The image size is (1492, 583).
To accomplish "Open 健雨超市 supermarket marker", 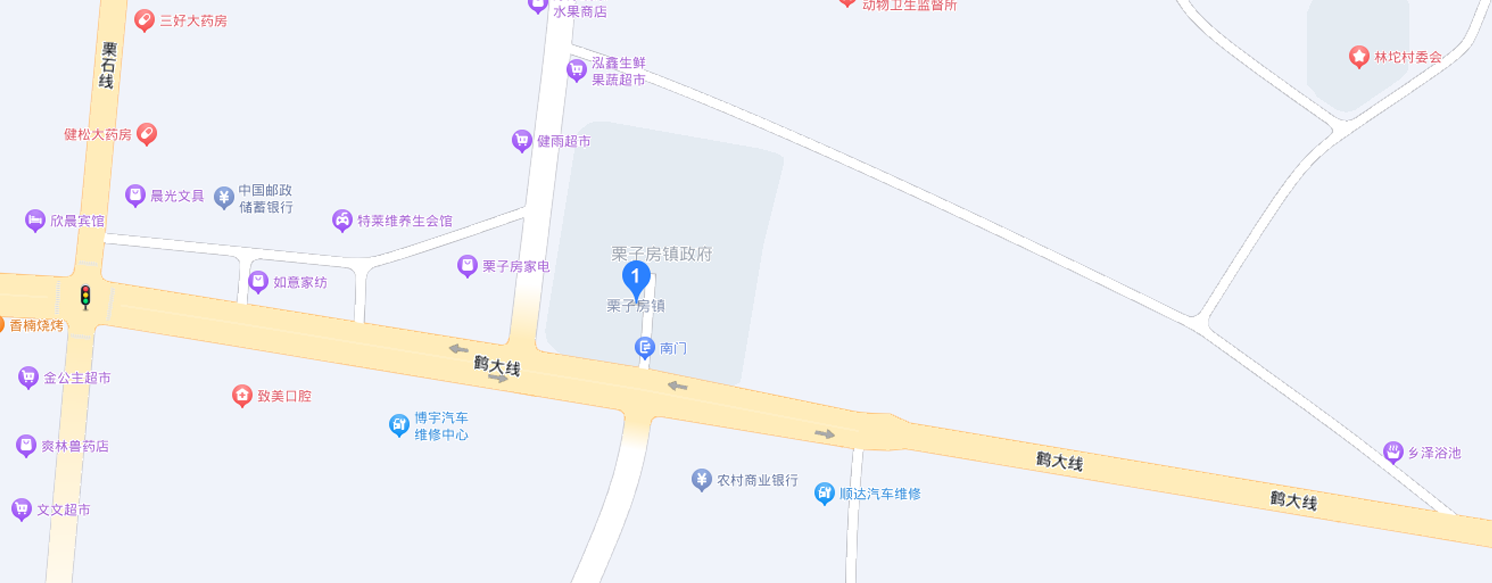I will tap(521, 141).
